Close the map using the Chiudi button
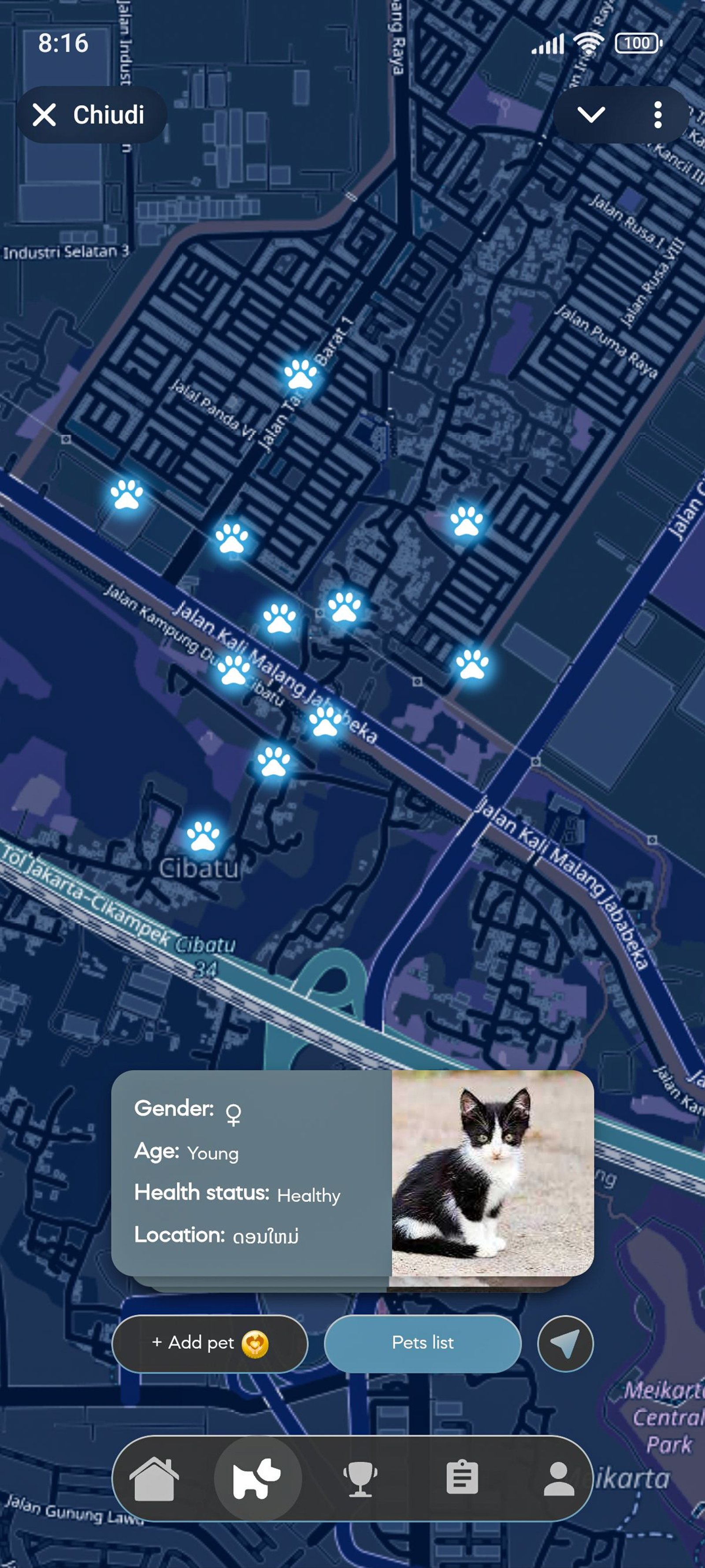The width and height of the screenshot is (705, 1568). (92, 115)
